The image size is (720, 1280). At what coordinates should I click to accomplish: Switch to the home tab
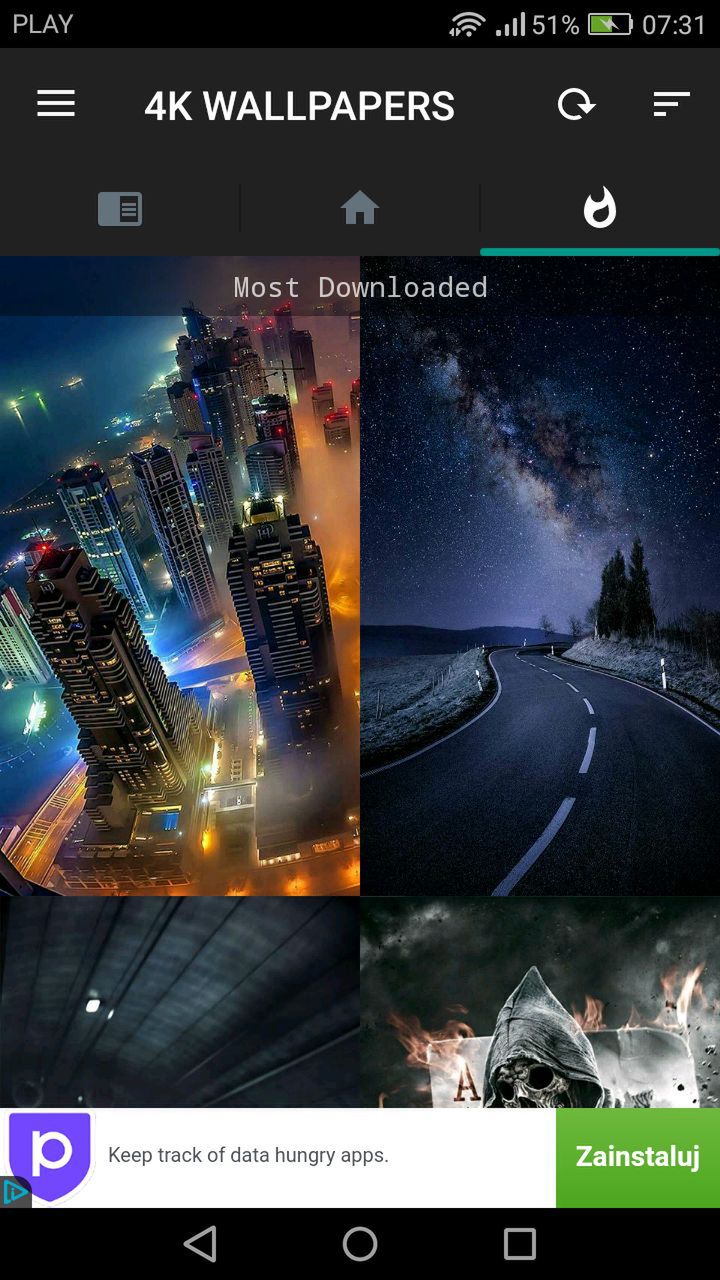360,208
